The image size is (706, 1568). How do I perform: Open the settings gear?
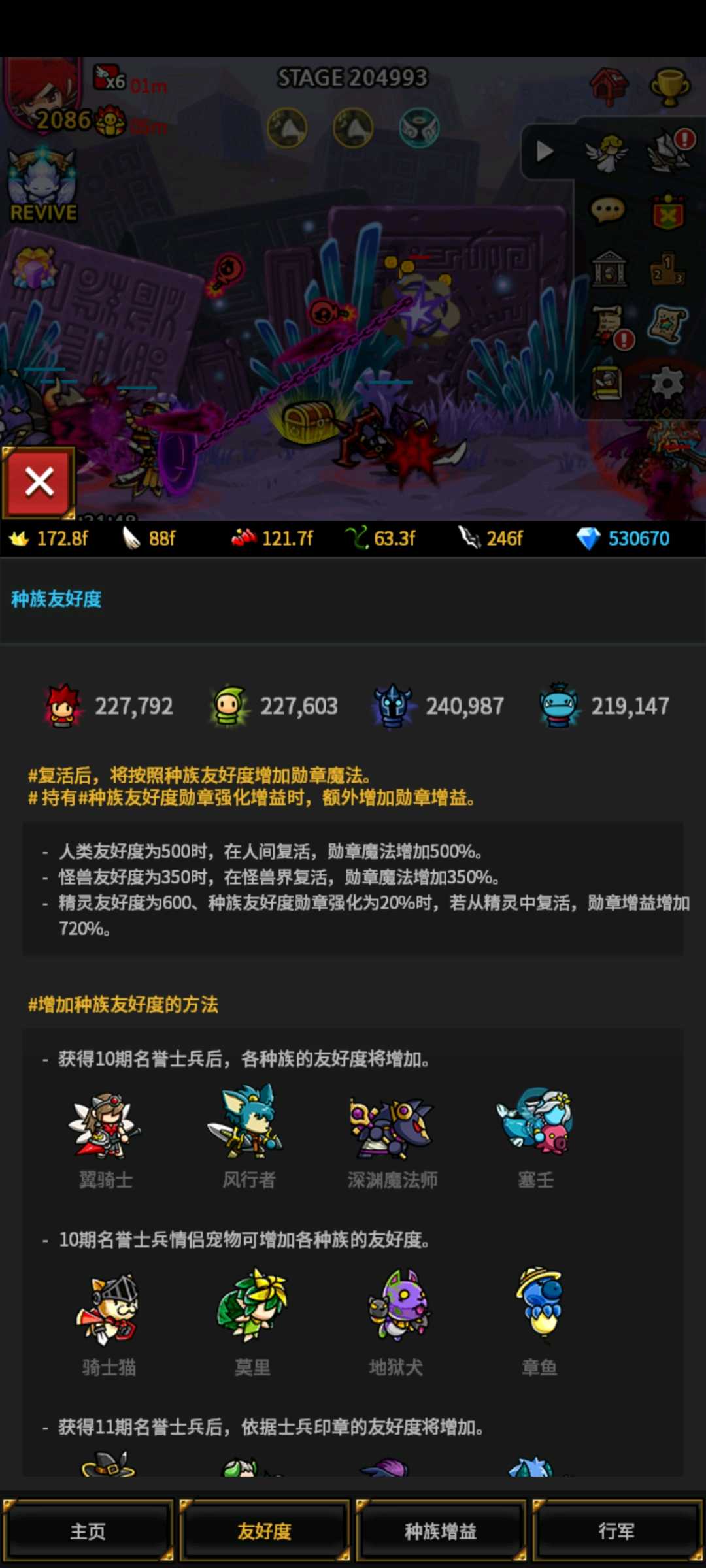click(x=667, y=384)
